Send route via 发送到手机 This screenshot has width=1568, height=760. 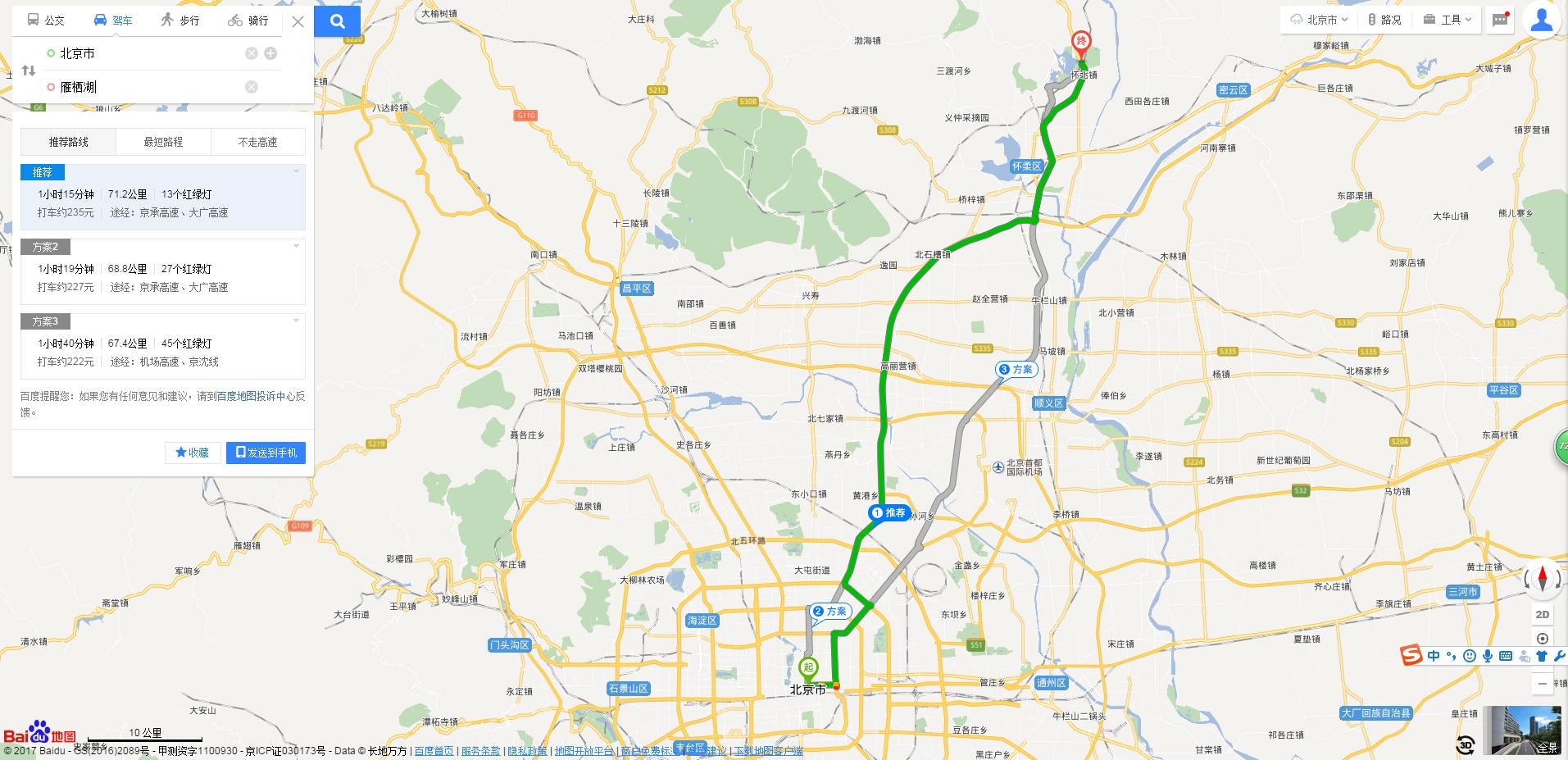coord(266,453)
